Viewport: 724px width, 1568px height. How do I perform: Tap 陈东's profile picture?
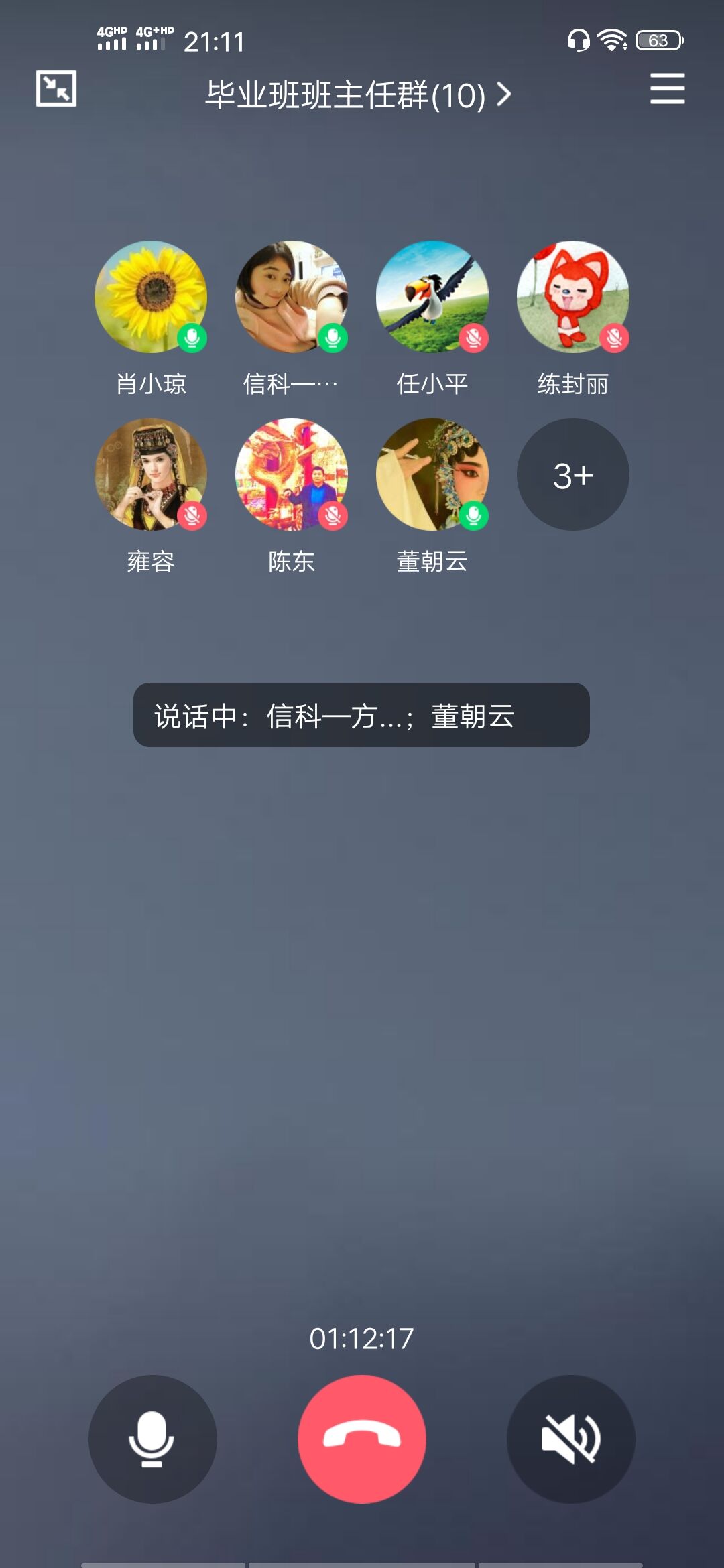click(292, 474)
